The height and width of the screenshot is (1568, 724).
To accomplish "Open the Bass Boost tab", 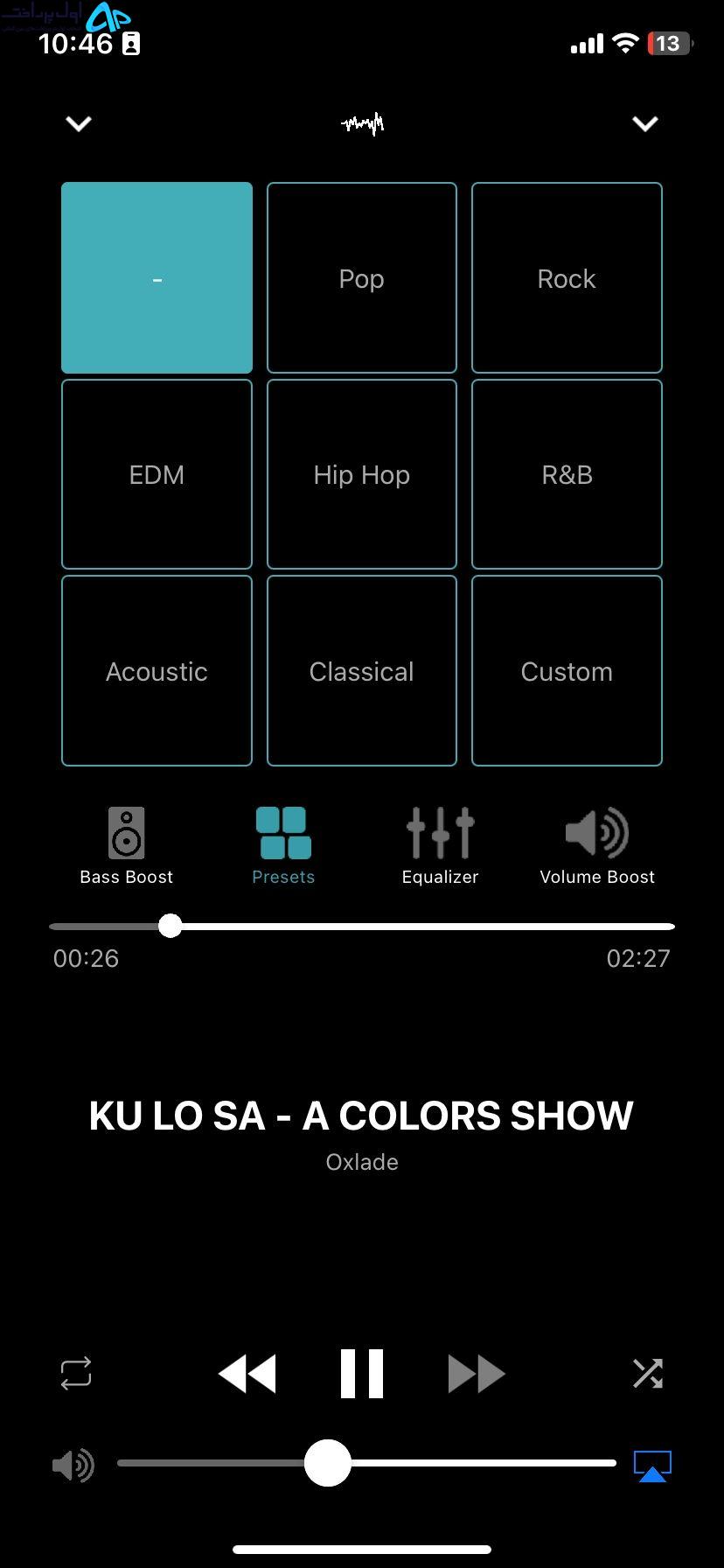I will (127, 845).
